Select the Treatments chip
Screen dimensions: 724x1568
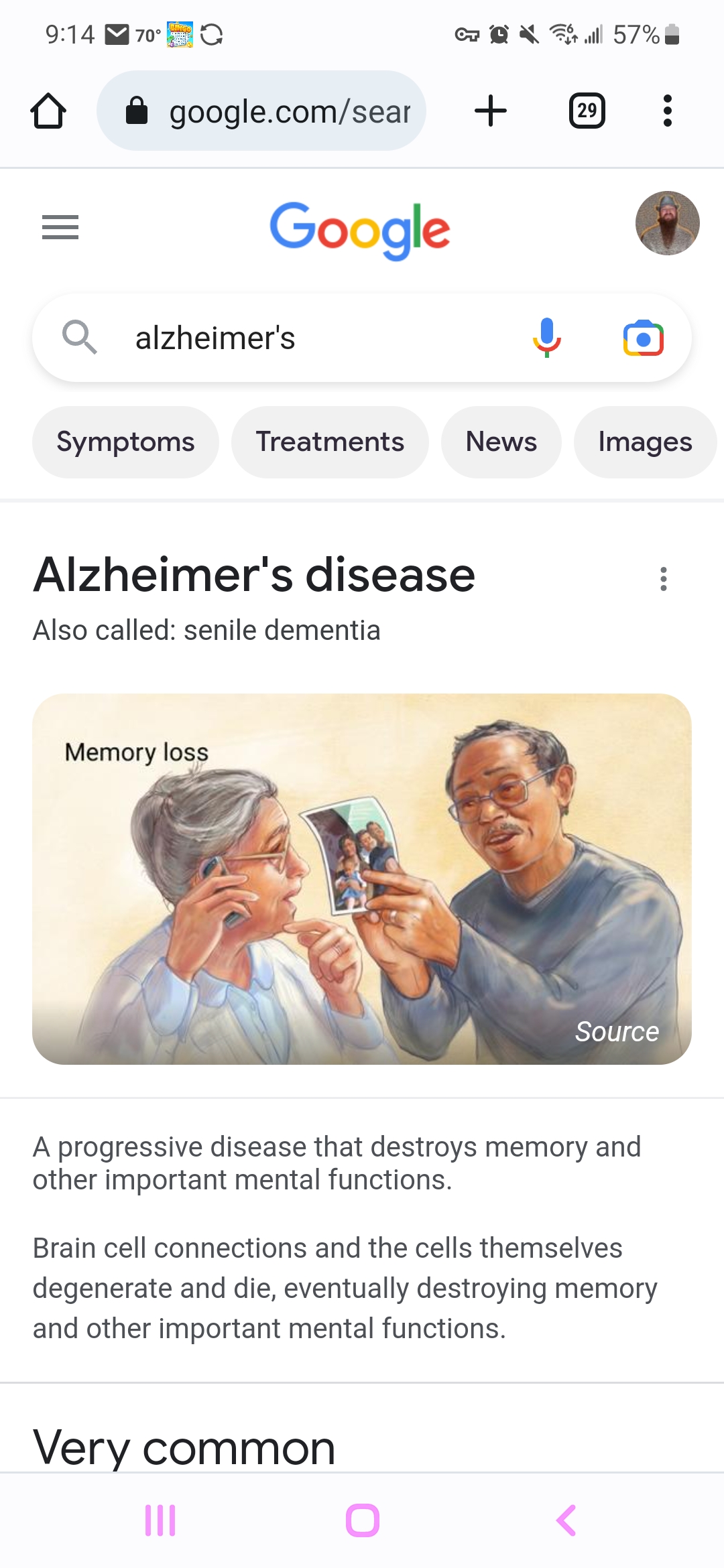[x=330, y=442]
